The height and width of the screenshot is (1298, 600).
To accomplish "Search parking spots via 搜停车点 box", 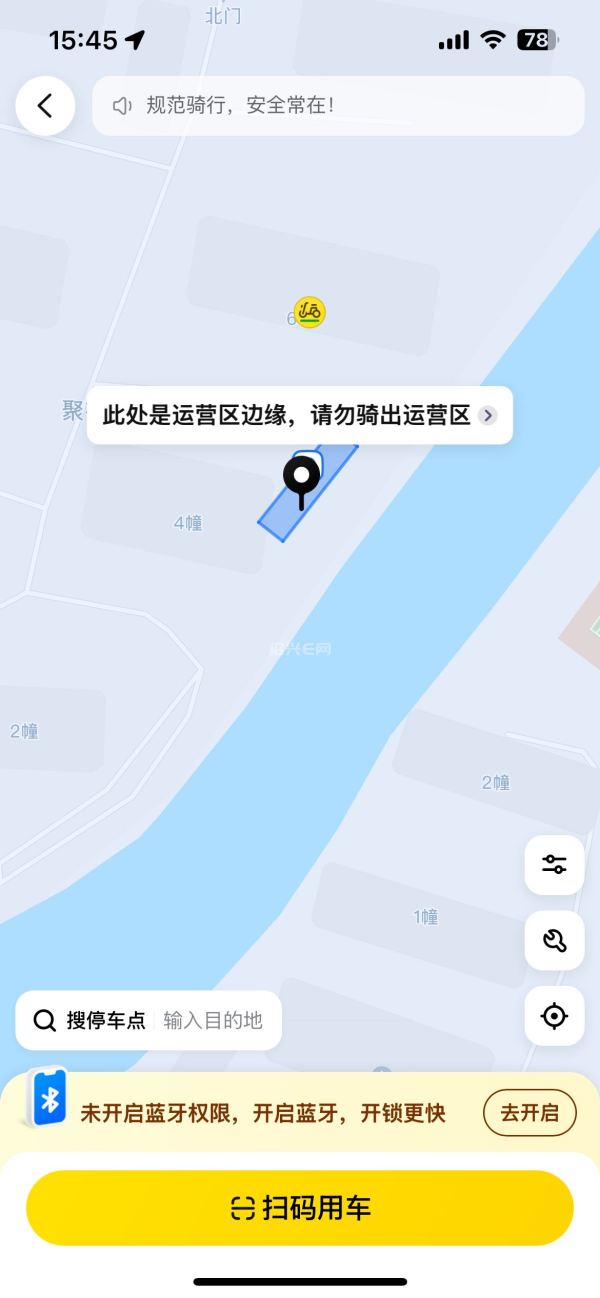I will click(x=148, y=1020).
